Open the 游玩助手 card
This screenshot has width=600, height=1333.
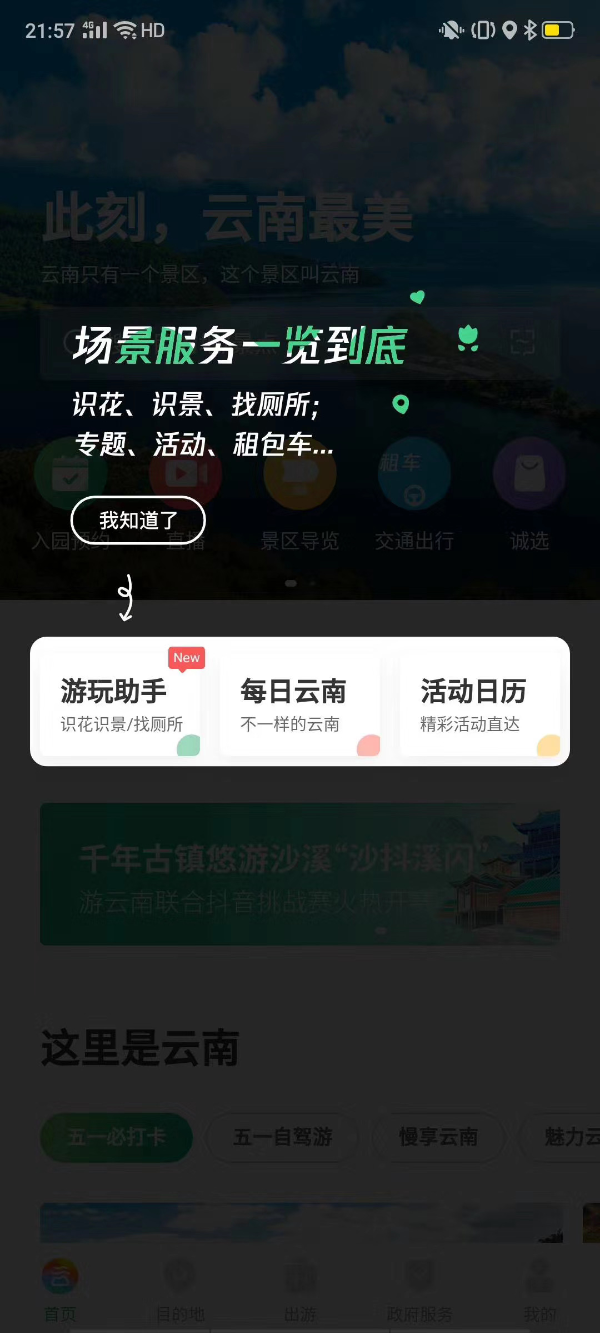coord(120,703)
